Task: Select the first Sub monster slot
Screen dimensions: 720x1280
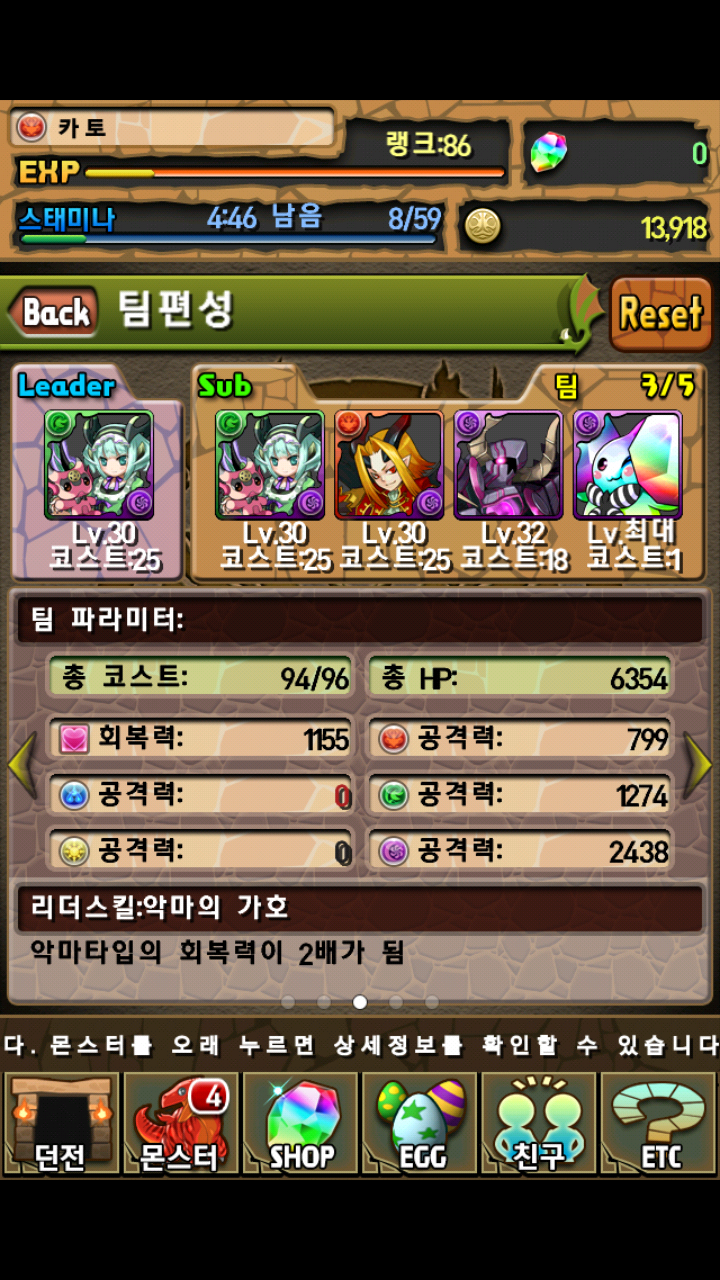Action: [x=270, y=465]
